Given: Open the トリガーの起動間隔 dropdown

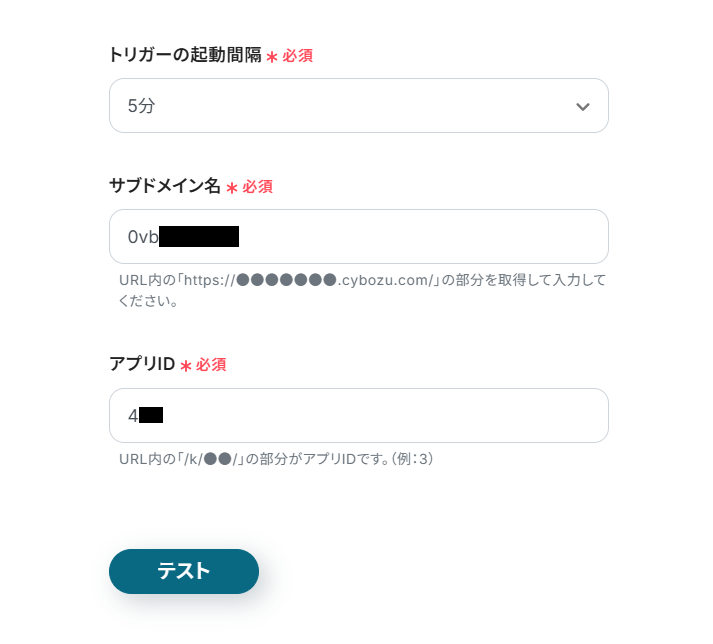Looking at the screenshot, I should (x=358, y=106).
